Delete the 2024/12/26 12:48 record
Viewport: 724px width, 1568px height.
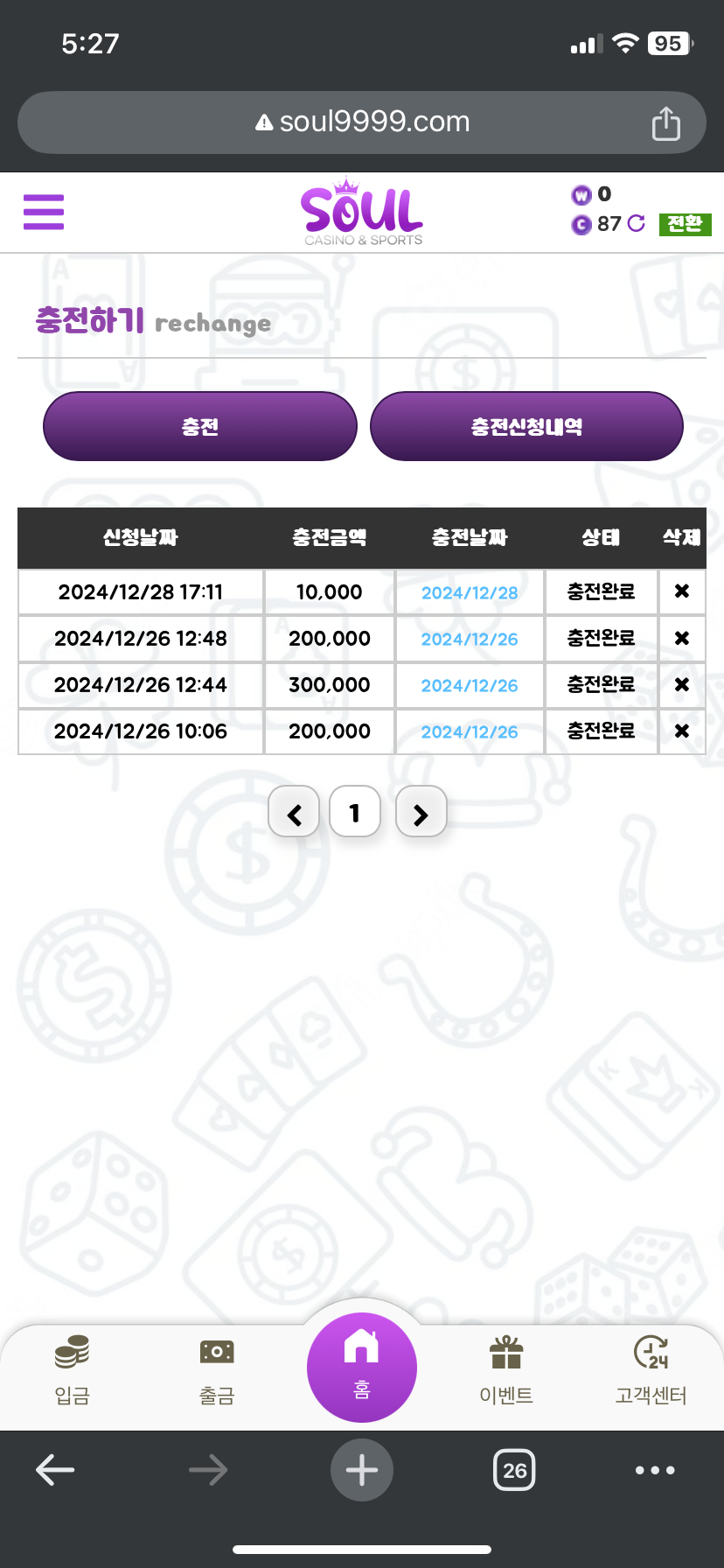click(x=682, y=638)
